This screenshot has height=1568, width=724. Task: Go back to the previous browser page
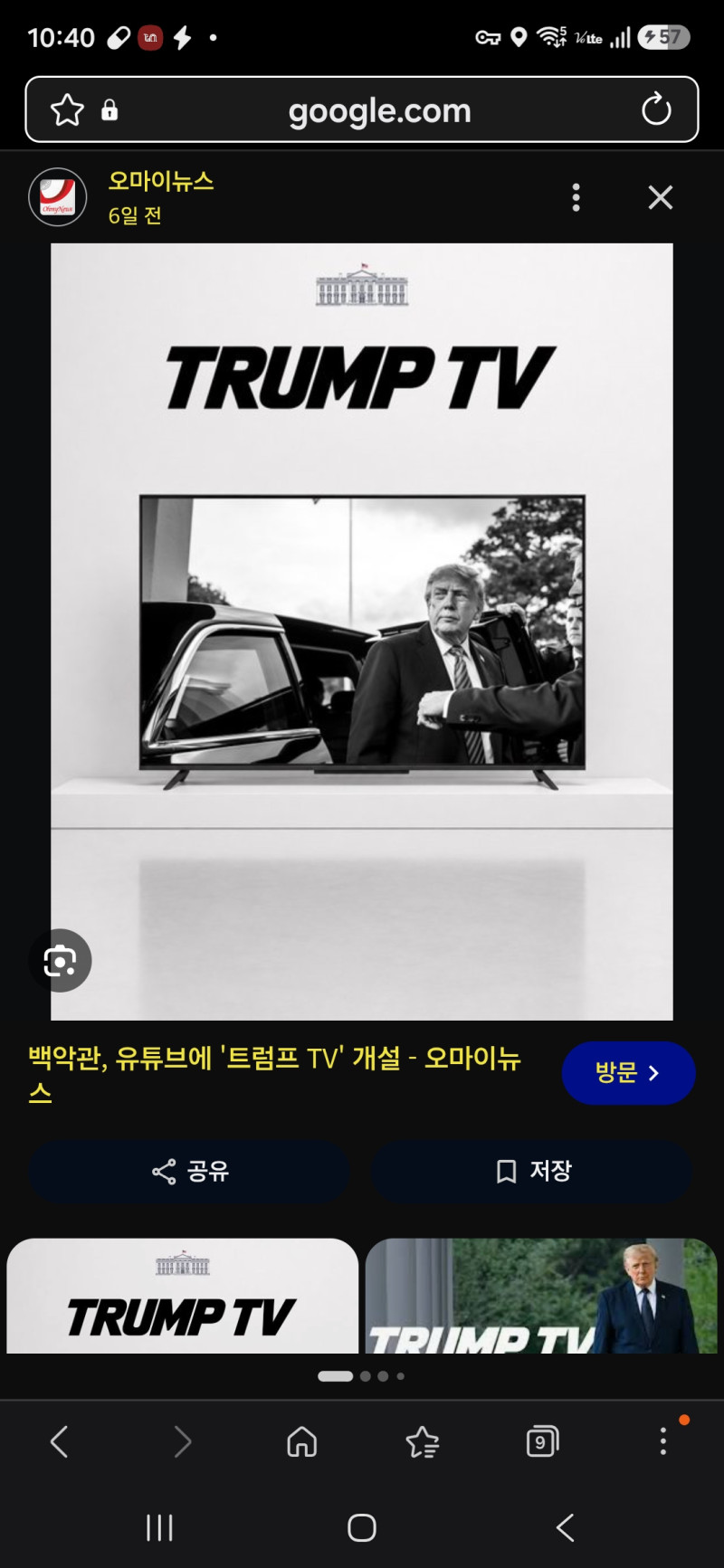pos(60,1441)
